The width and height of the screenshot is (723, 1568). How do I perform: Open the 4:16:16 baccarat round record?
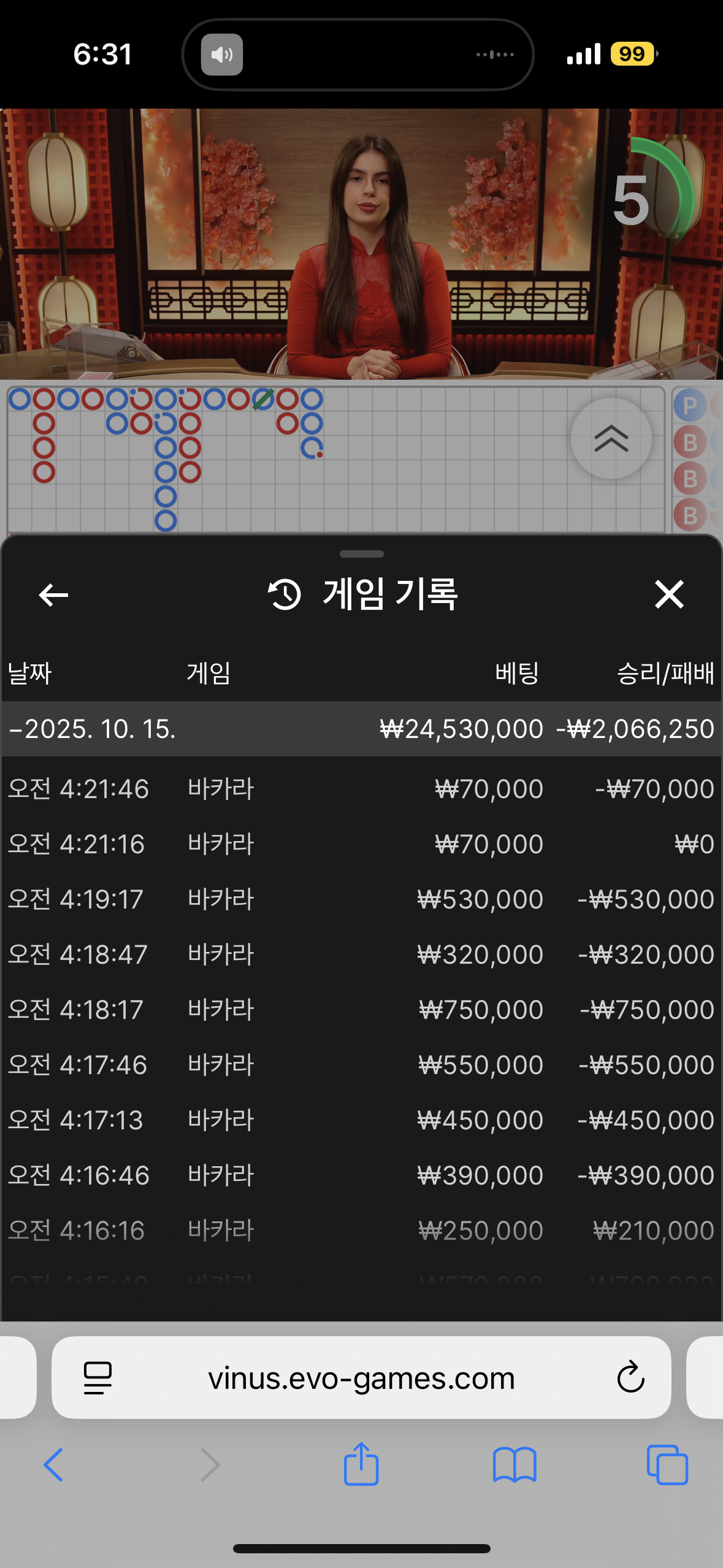pyautogui.click(x=361, y=1231)
